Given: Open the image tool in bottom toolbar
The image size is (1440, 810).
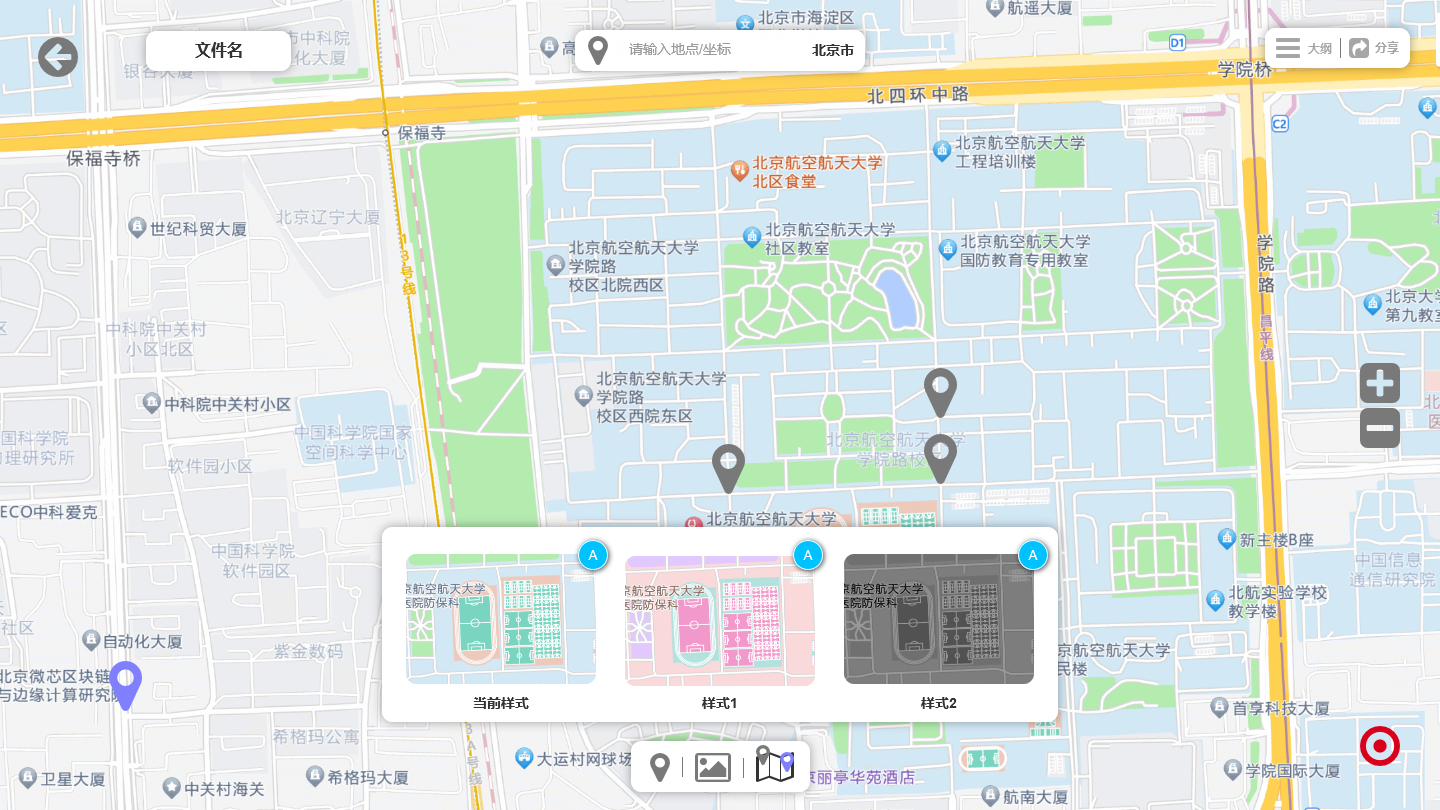Looking at the screenshot, I should tap(712, 768).
